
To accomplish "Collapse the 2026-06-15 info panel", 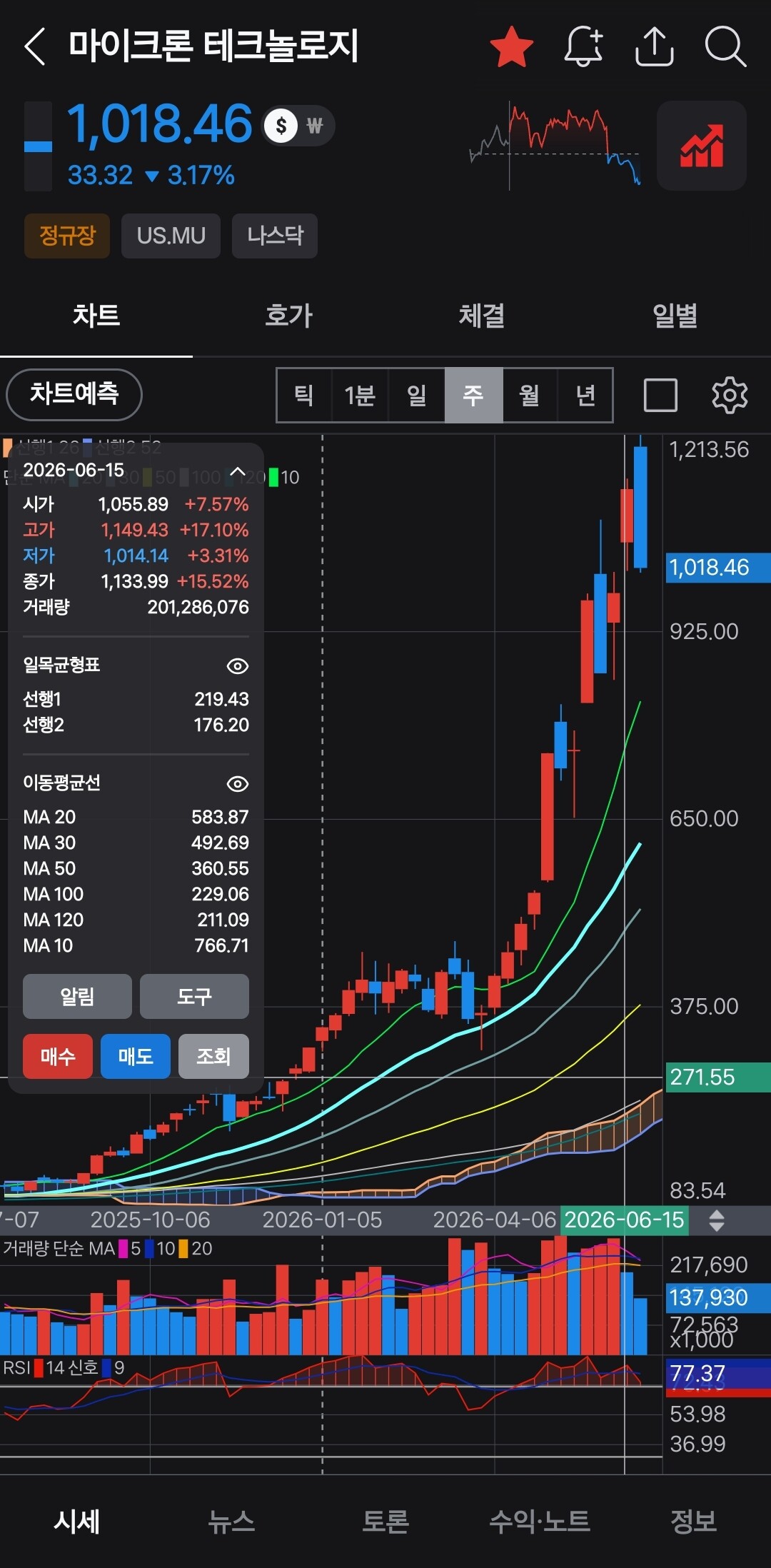I will 238,471.
